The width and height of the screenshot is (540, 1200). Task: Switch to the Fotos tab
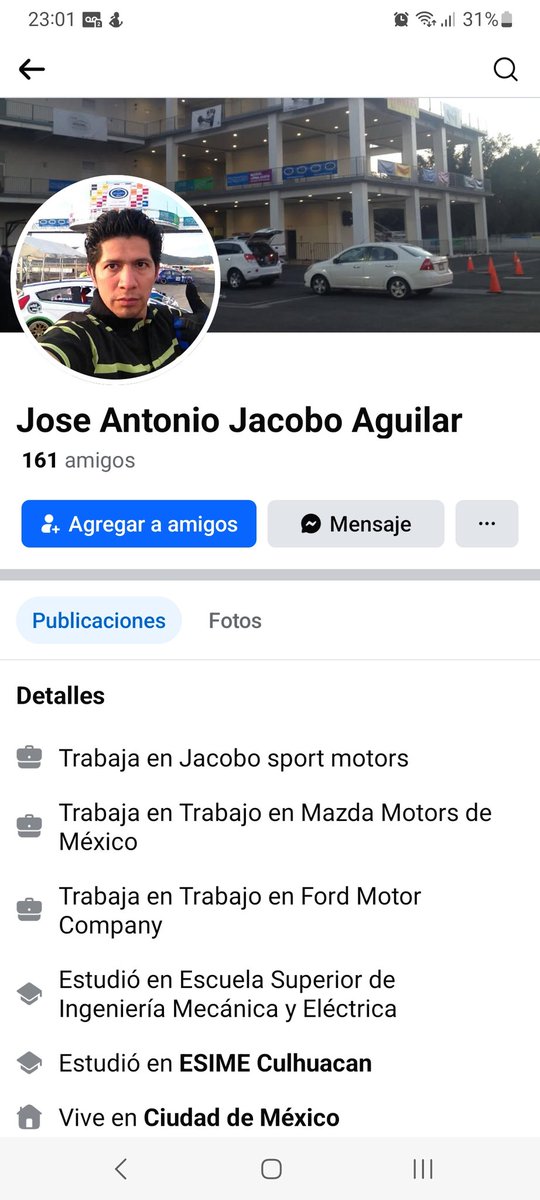(x=235, y=620)
